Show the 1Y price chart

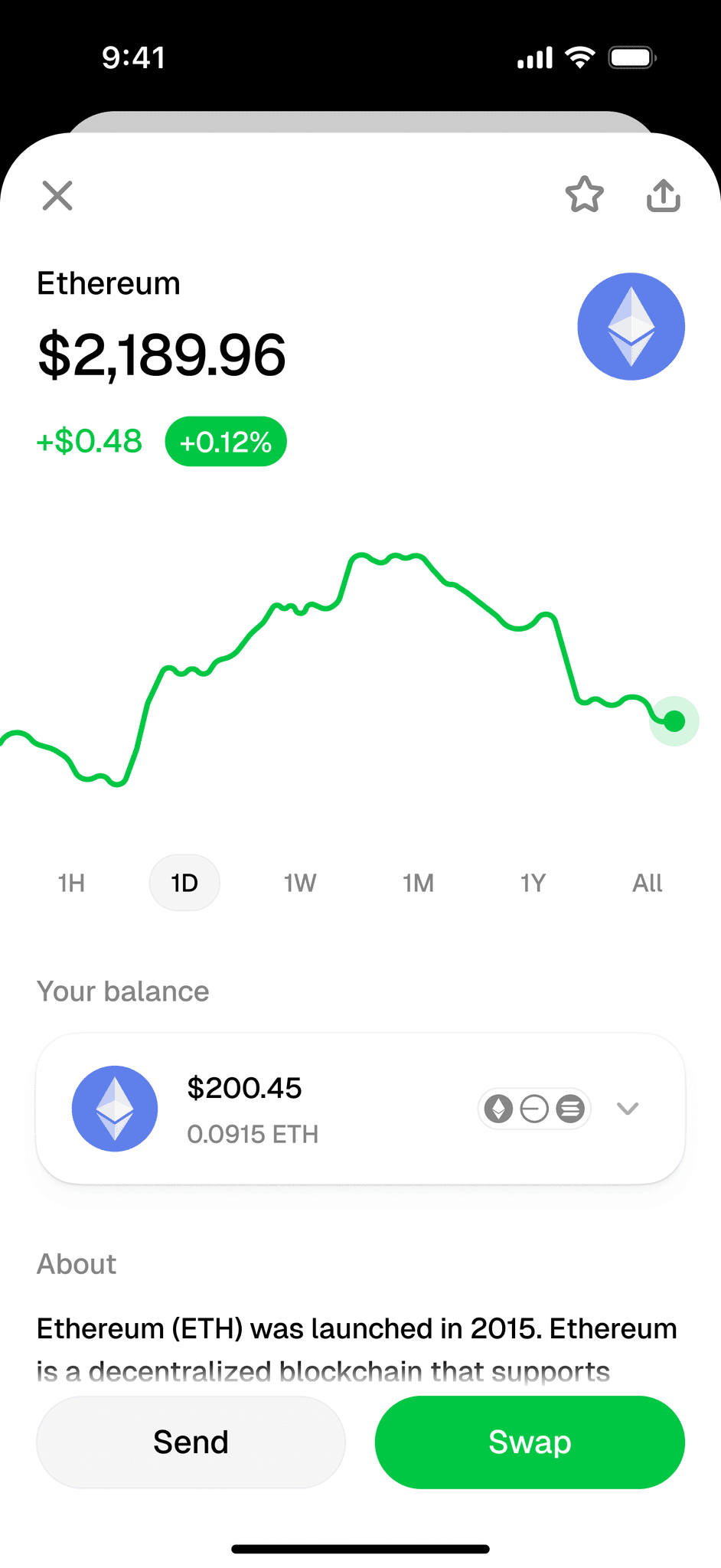coord(533,883)
